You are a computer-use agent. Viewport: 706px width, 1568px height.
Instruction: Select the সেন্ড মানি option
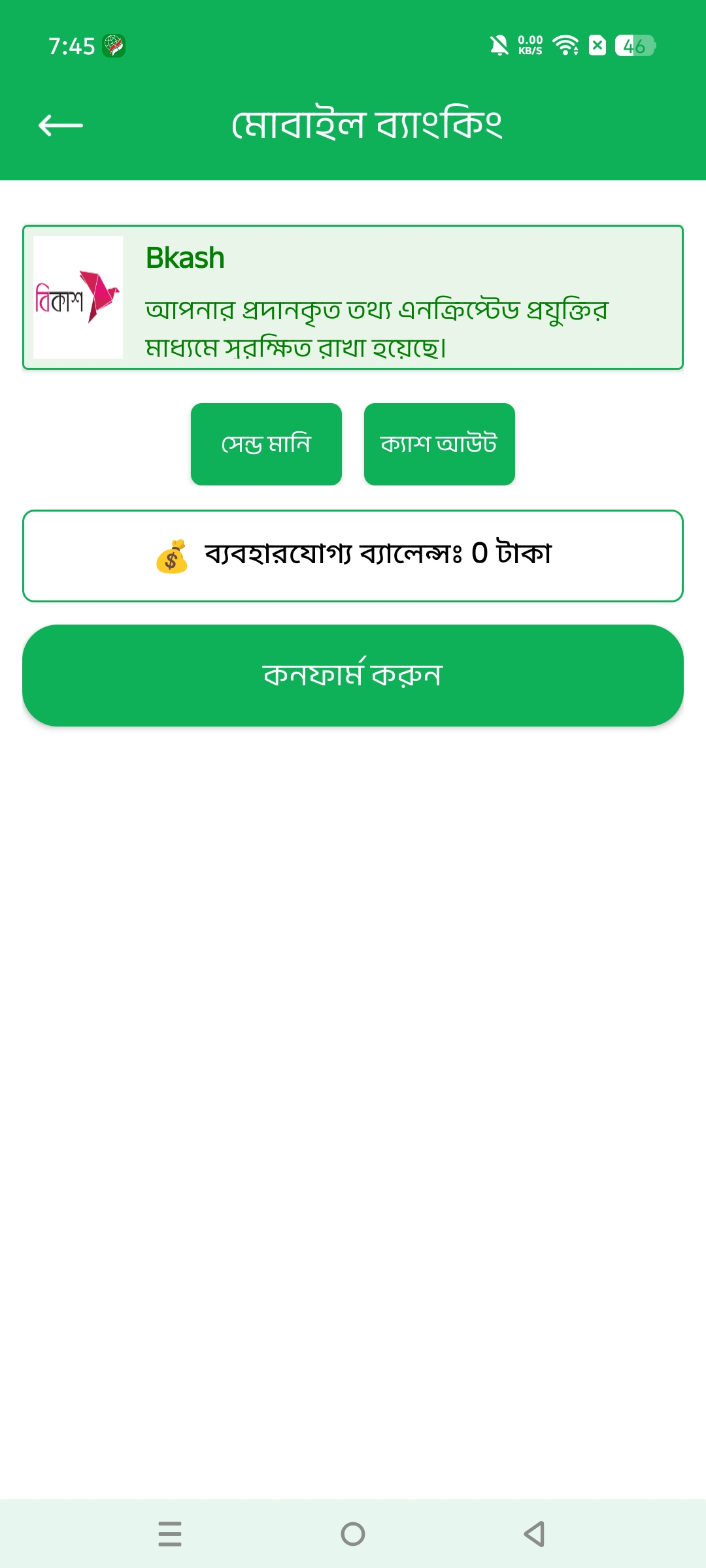[266, 444]
